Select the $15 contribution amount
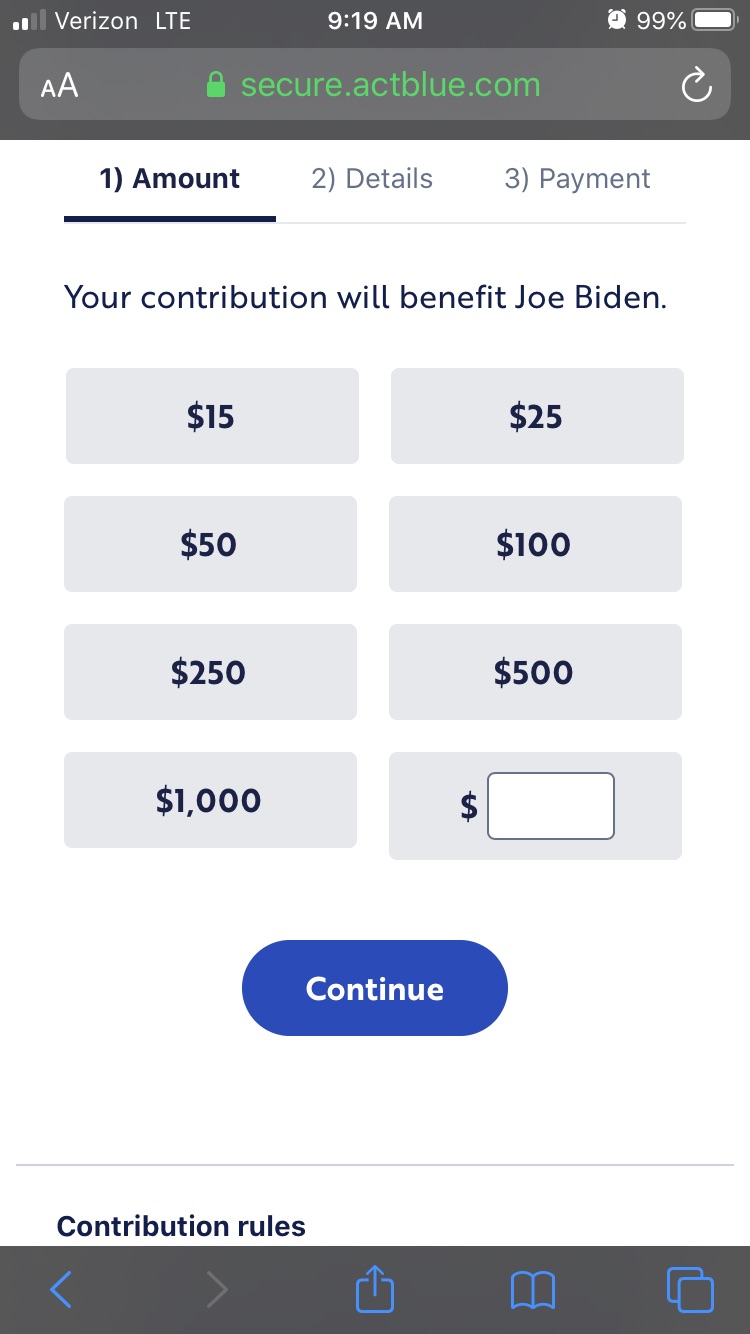This screenshot has width=750, height=1334. [212, 416]
